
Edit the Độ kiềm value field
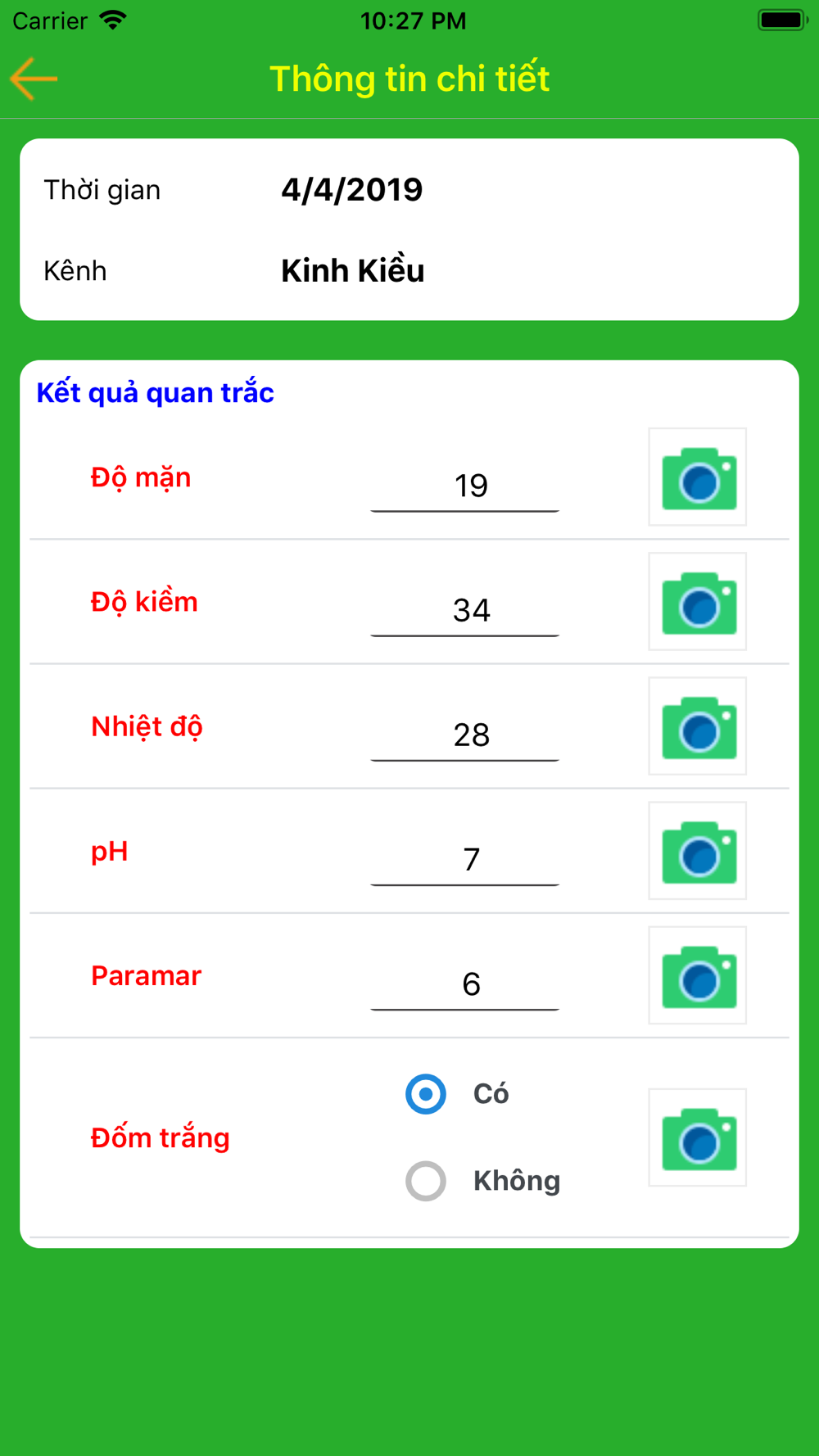(x=464, y=611)
